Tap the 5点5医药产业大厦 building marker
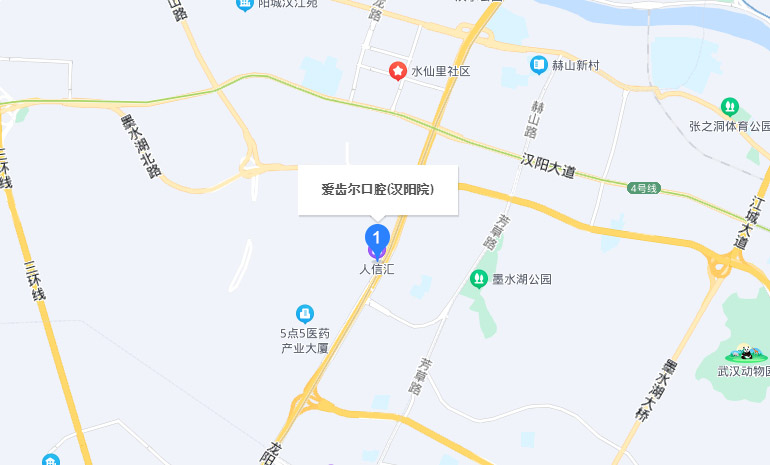This screenshot has height=465, width=770. click(305, 314)
